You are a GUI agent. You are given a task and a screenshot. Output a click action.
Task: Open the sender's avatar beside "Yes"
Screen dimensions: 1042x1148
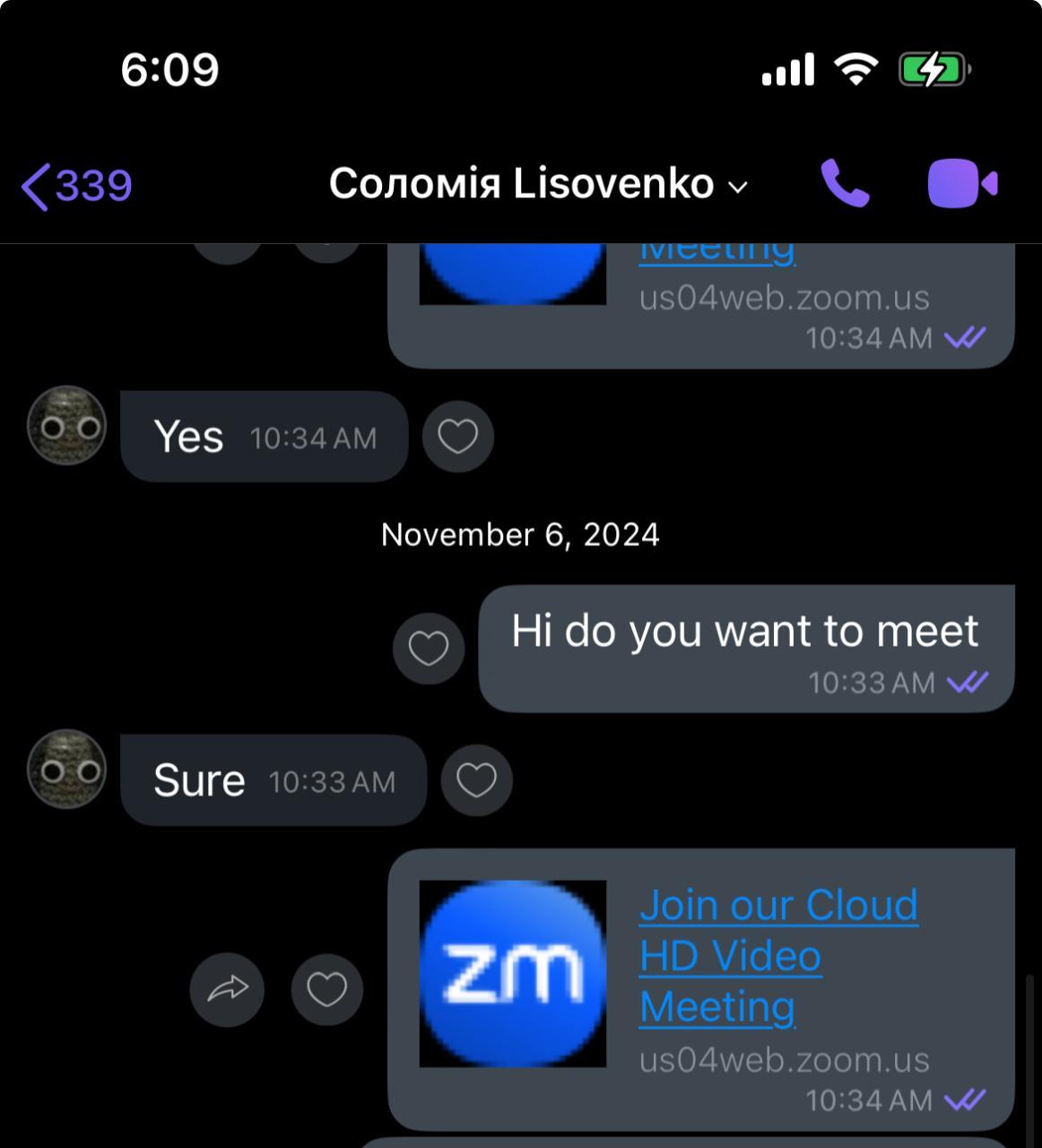coord(66,425)
